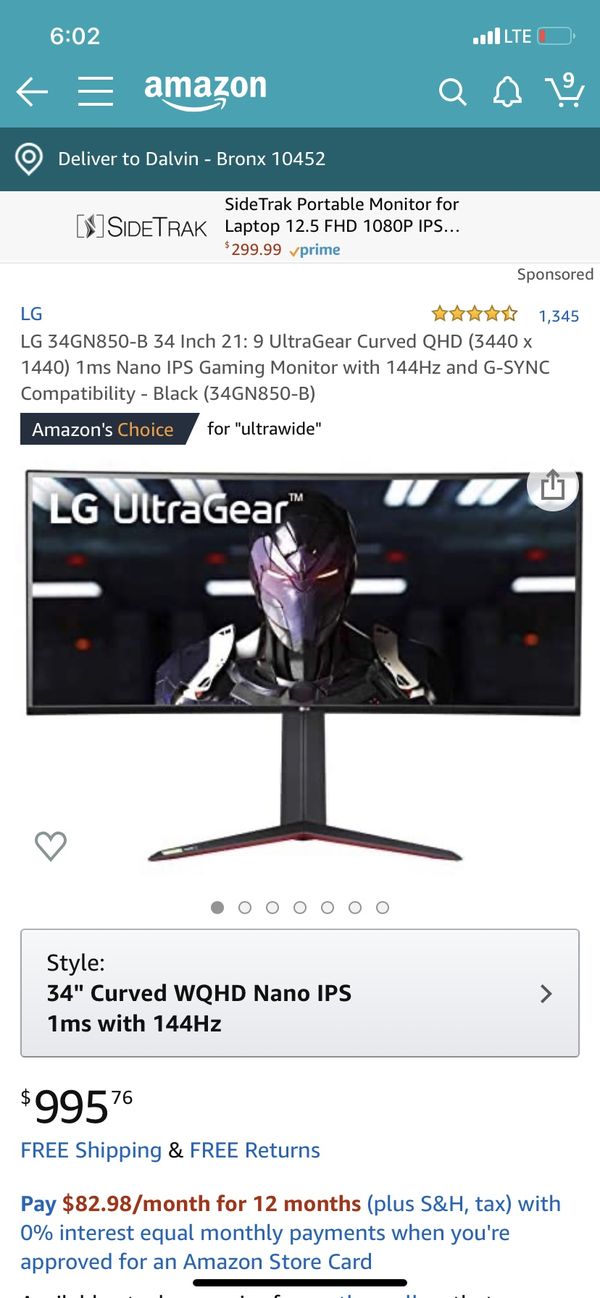Open the notifications bell

click(x=507, y=93)
